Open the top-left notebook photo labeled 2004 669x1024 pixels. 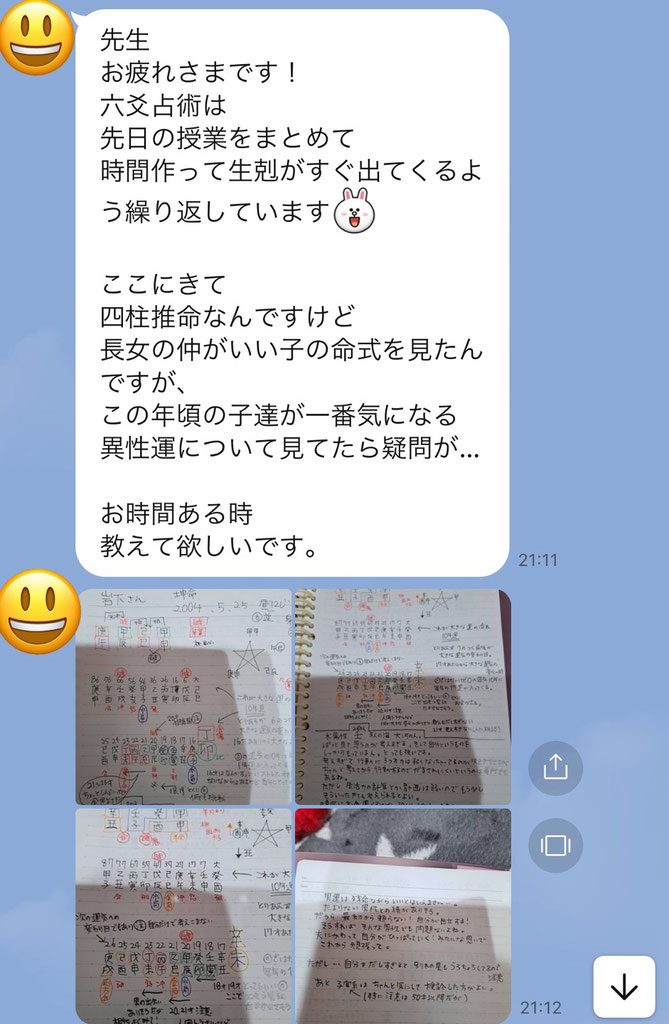(184, 697)
